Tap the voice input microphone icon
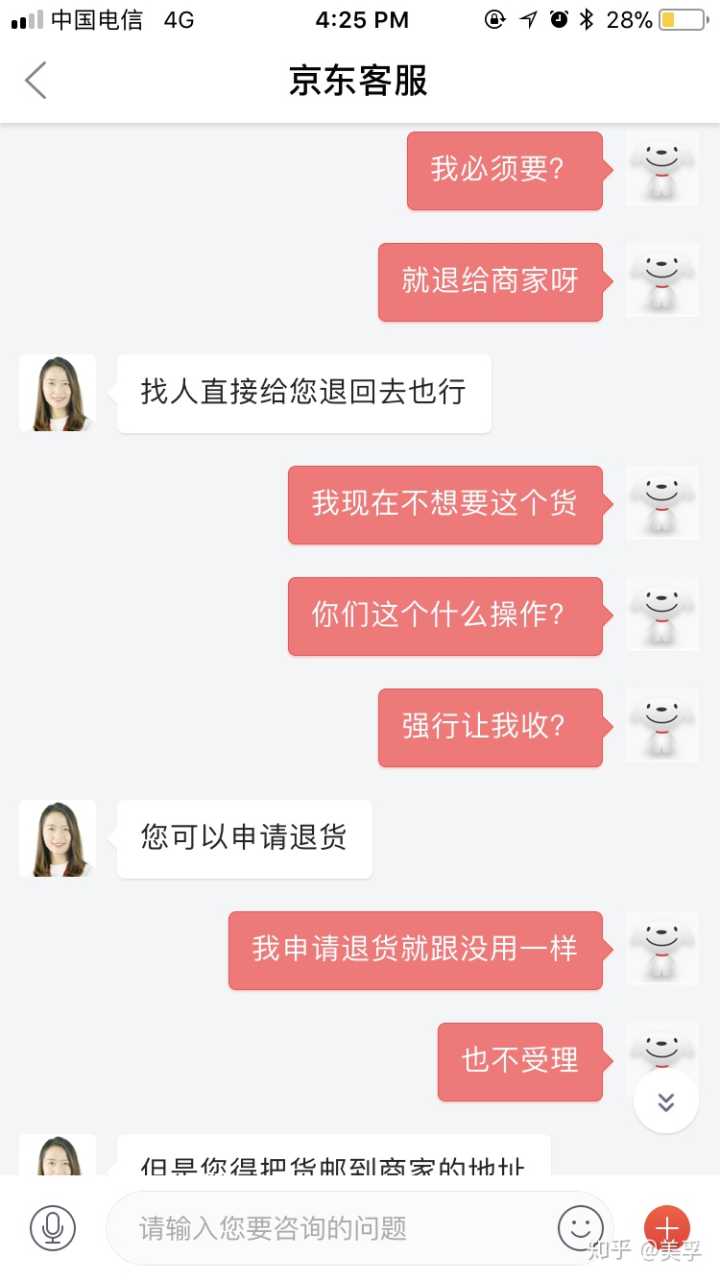 53,1227
